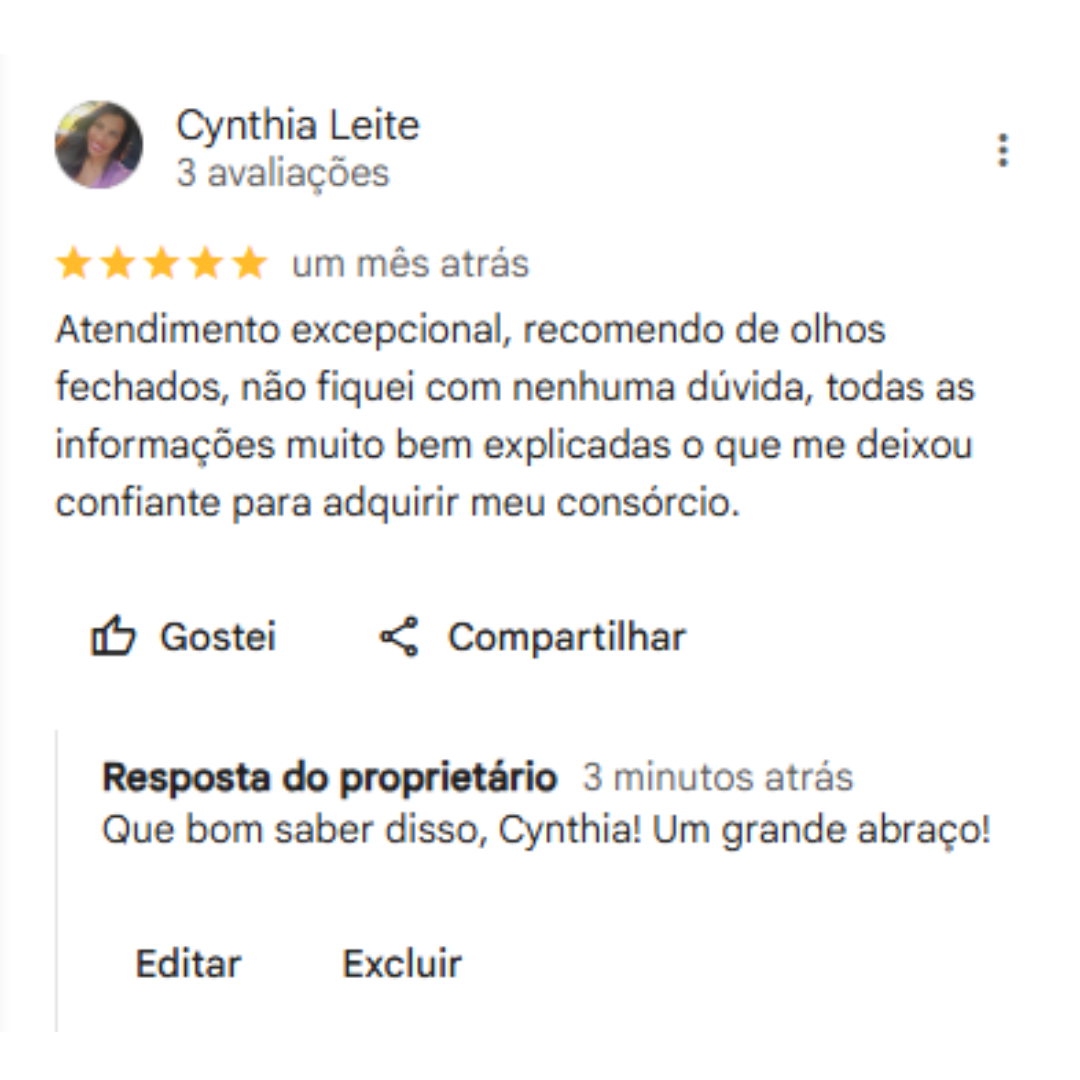This screenshot has height=1080, width=1080.
Task: Share the review via Compartilhar
Action: pos(533,637)
